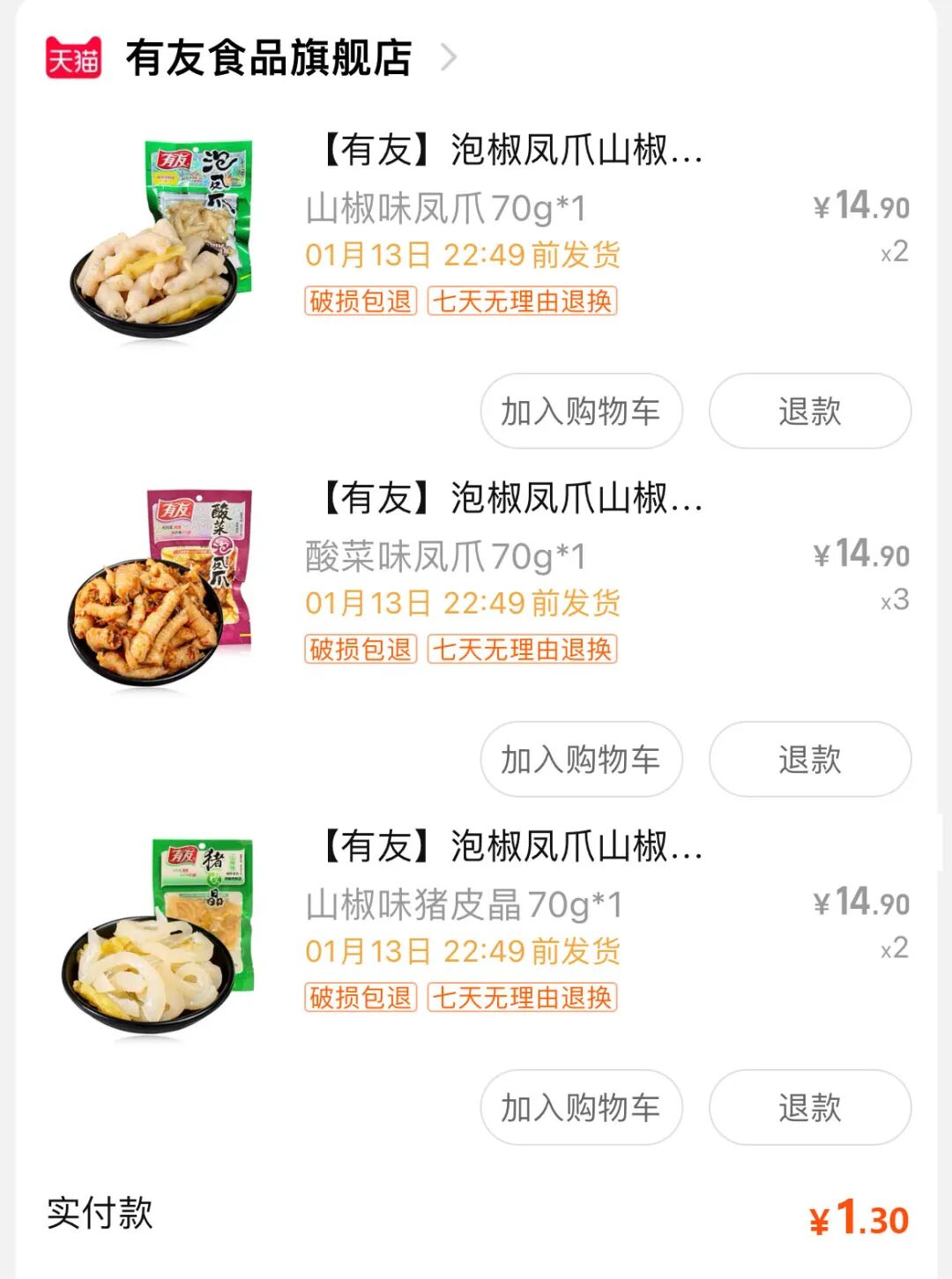Request refund for 山椒味凤爪
952x1279 pixels.
[809, 411]
